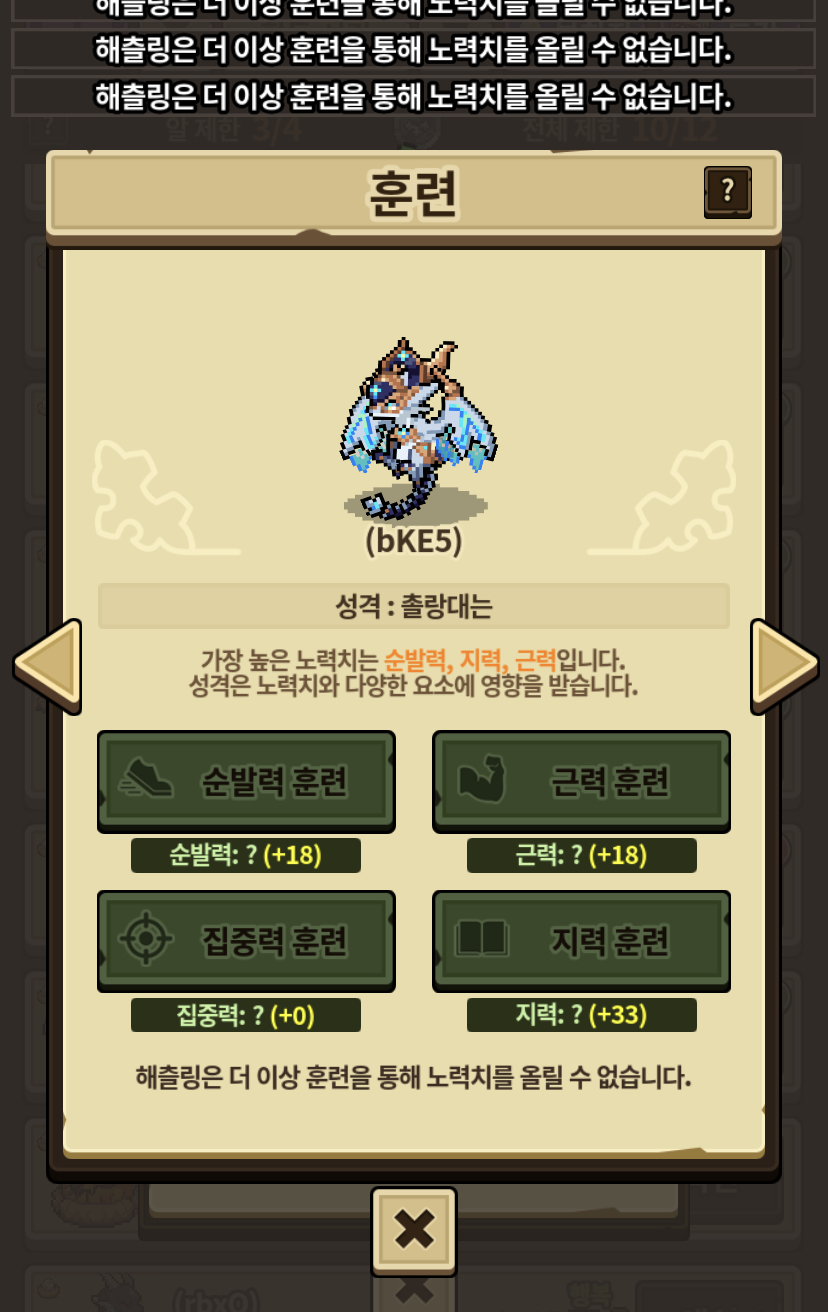Go to the previous dragon with left arrow

tap(48, 665)
